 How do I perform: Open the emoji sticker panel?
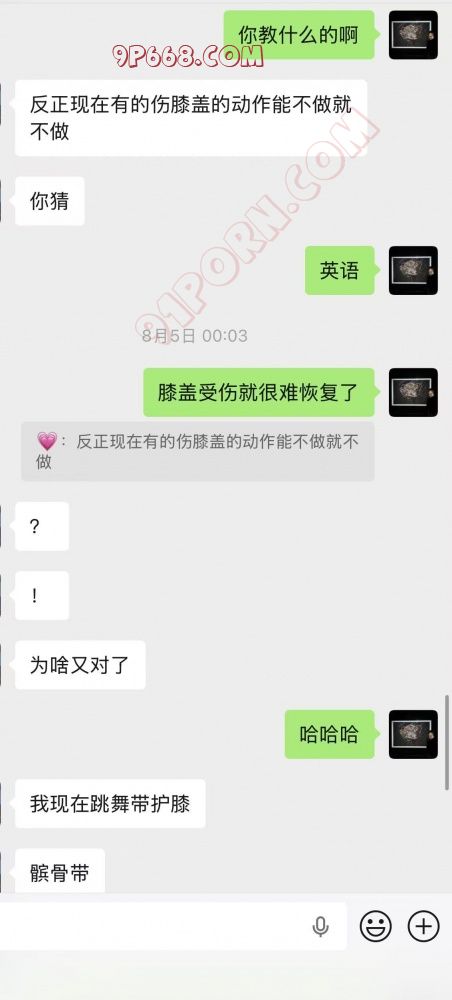tap(375, 926)
